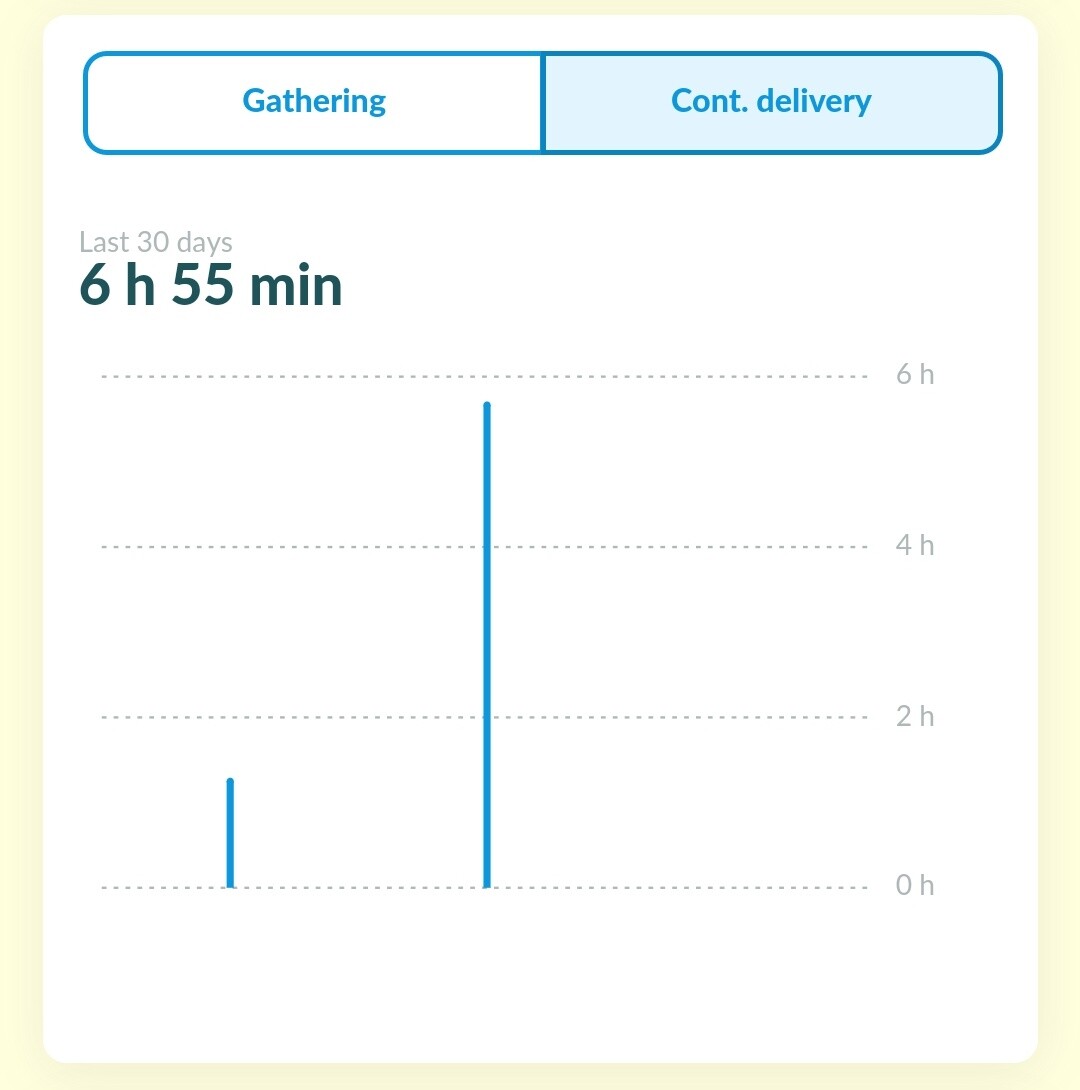Click the divider between the two tabs

point(541,101)
